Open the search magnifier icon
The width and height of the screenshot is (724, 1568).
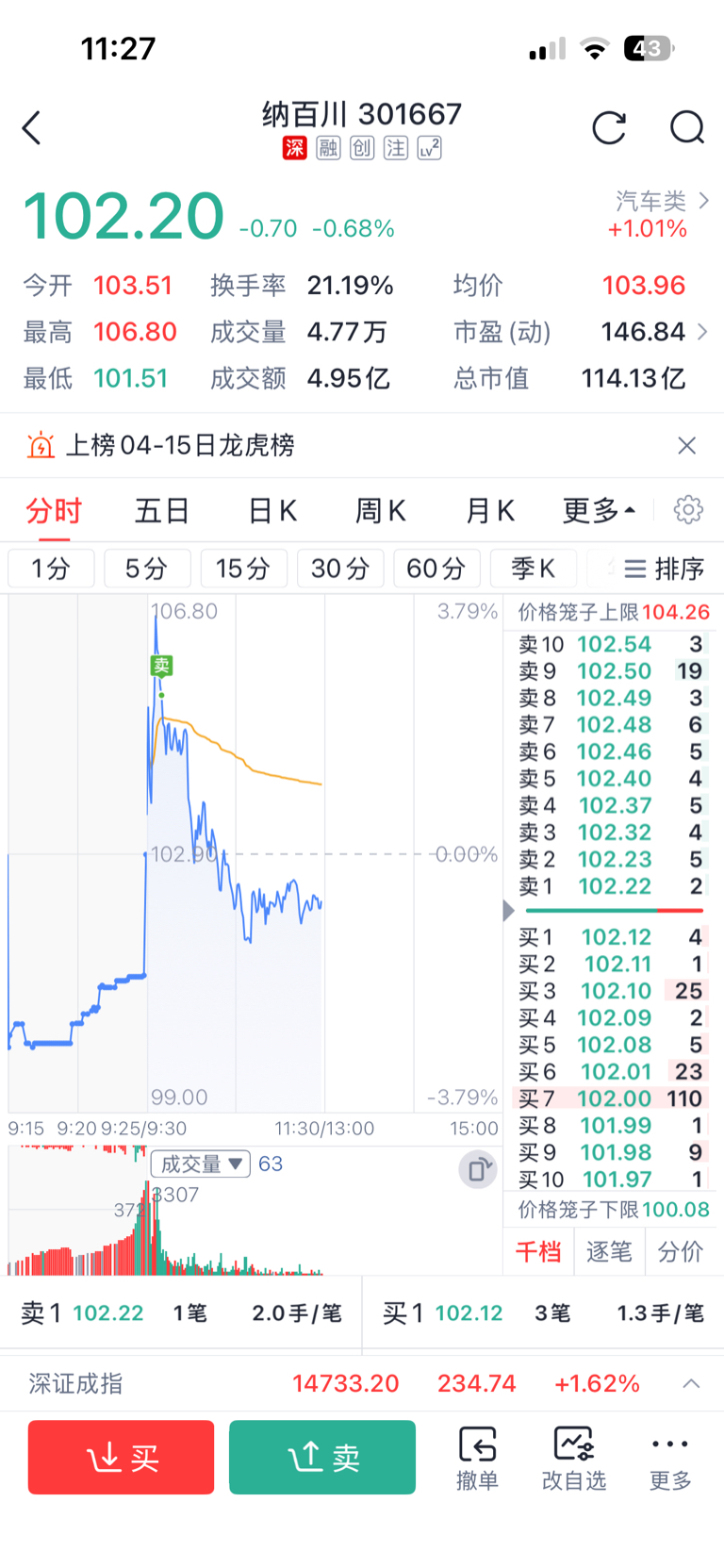[687, 128]
